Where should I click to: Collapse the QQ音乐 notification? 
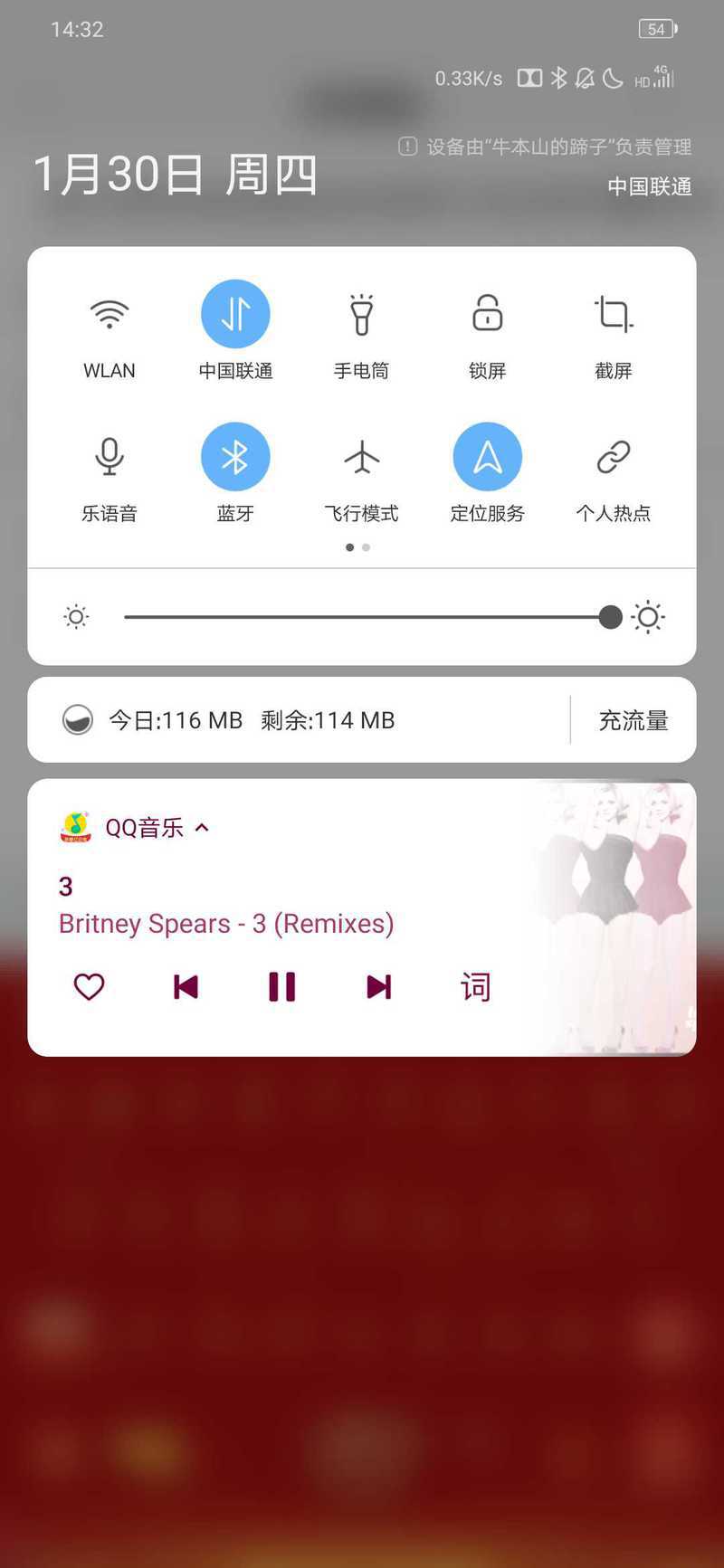[x=202, y=827]
